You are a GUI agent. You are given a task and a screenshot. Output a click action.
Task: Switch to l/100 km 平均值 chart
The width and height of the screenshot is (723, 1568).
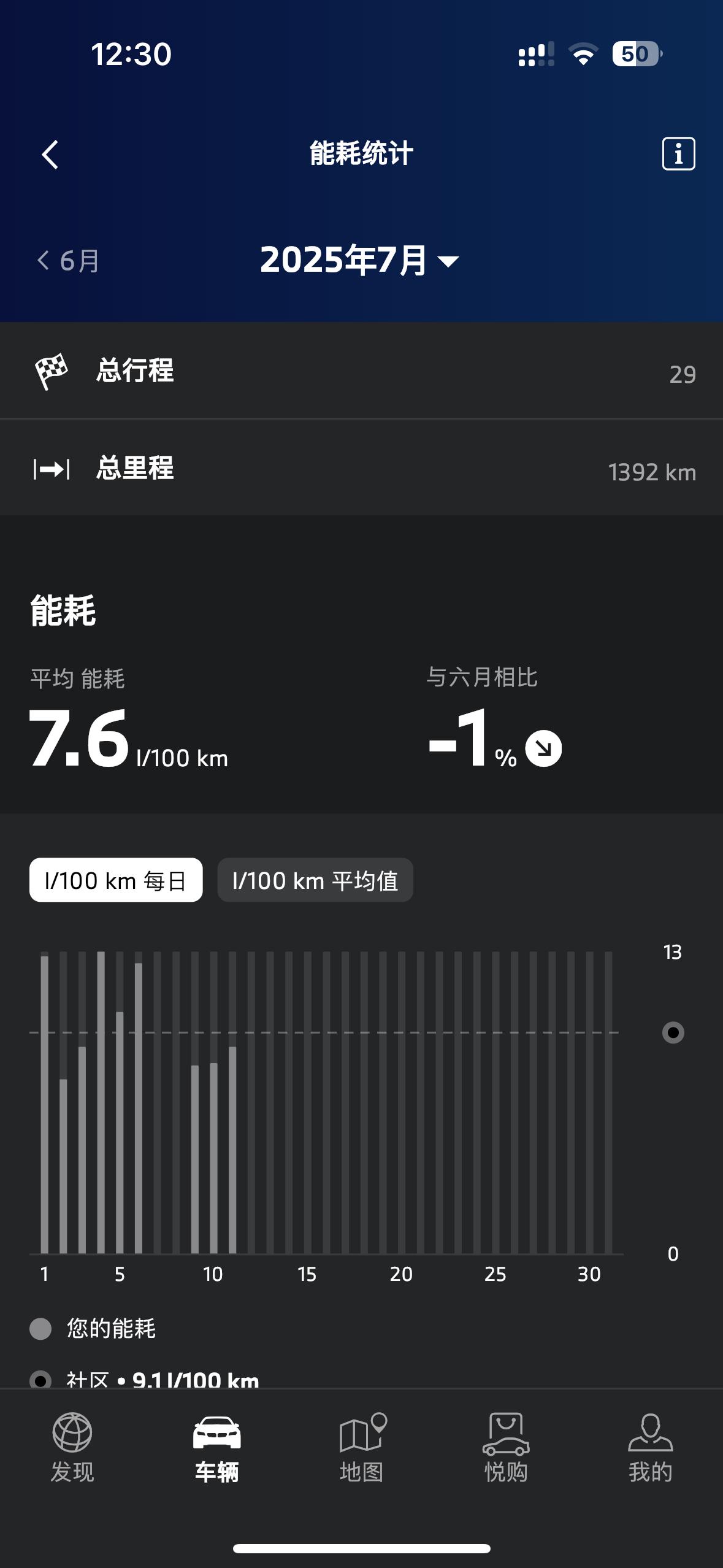click(315, 880)
